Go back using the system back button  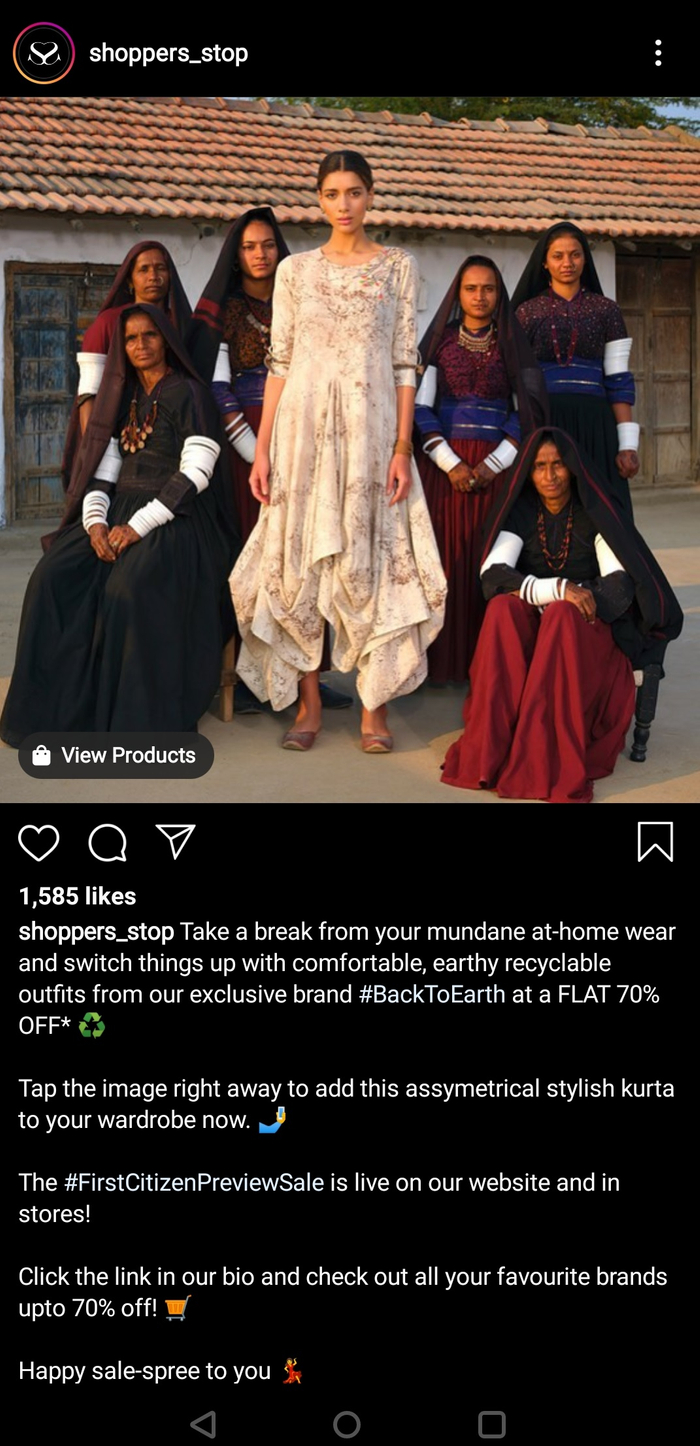[x=203, y=1424]
